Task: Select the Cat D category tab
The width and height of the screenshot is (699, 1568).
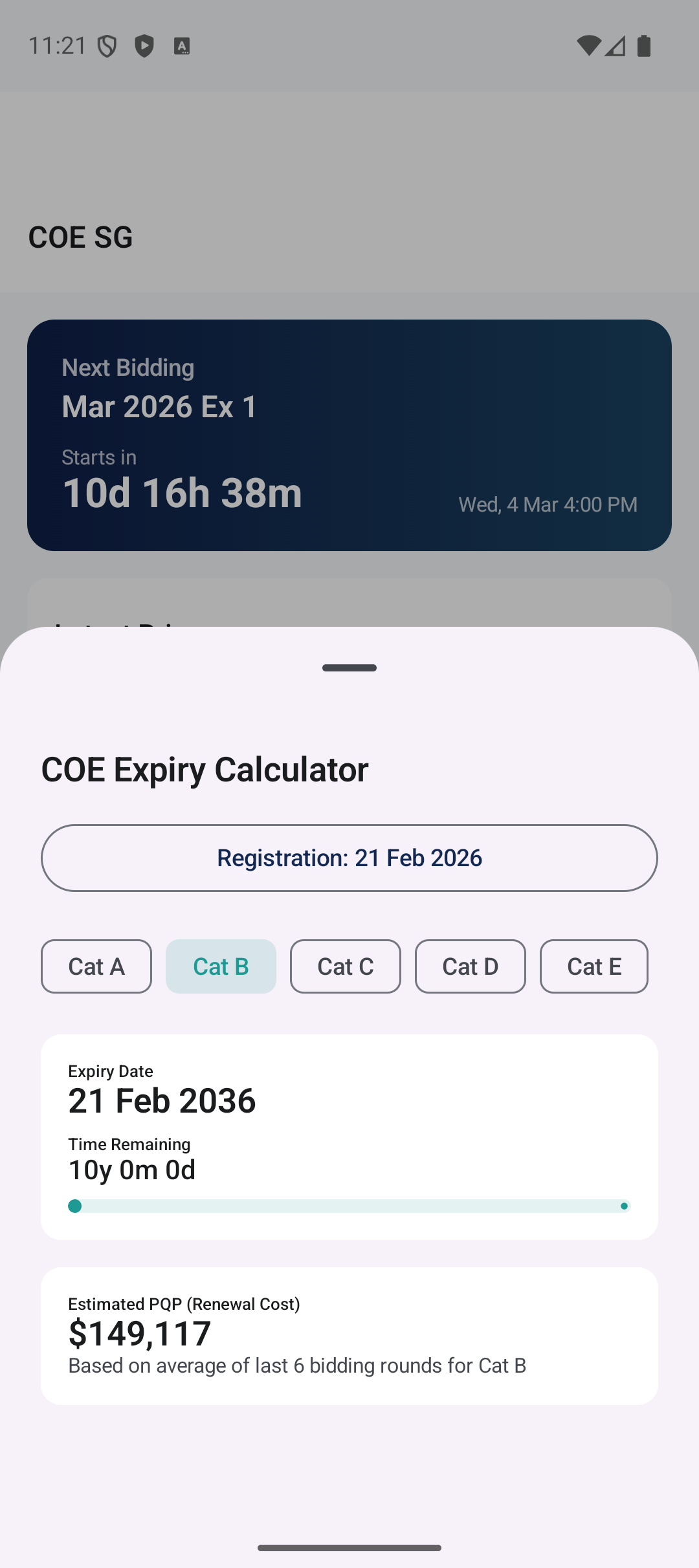Action: (470, 966)
